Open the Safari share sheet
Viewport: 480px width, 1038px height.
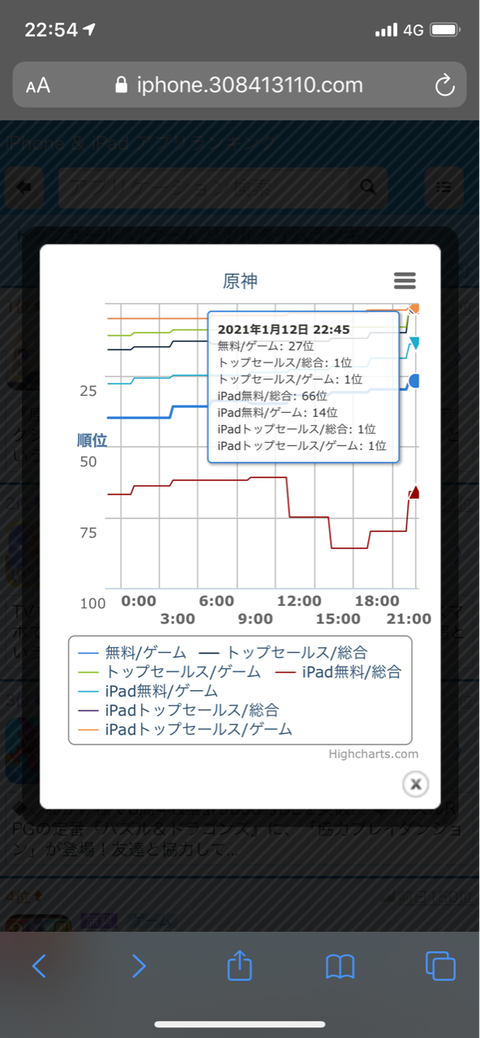pyautogui.click(x=240, y=965)
